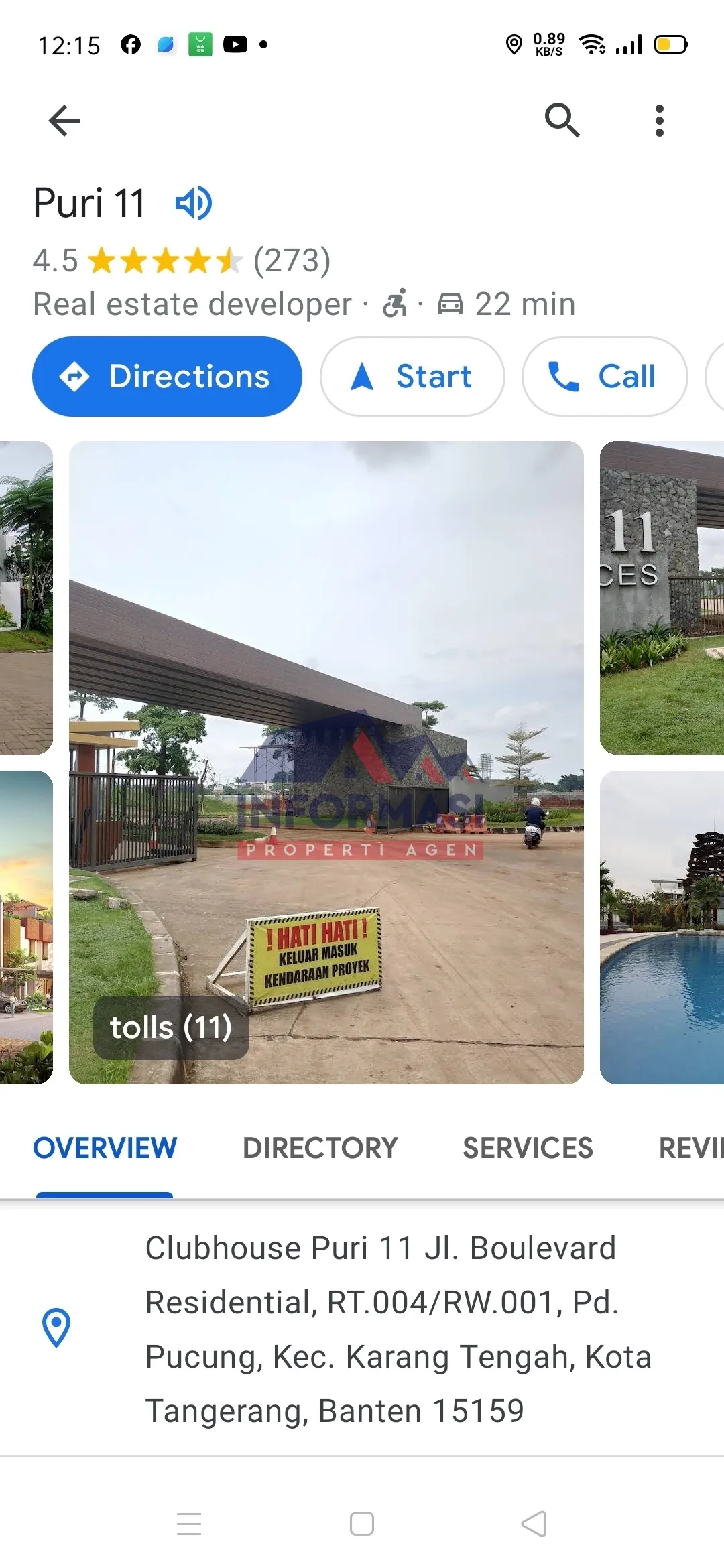The image size is (724, 1568).
Task: Start navigation to Puri 11
Action: coord(412,377)
